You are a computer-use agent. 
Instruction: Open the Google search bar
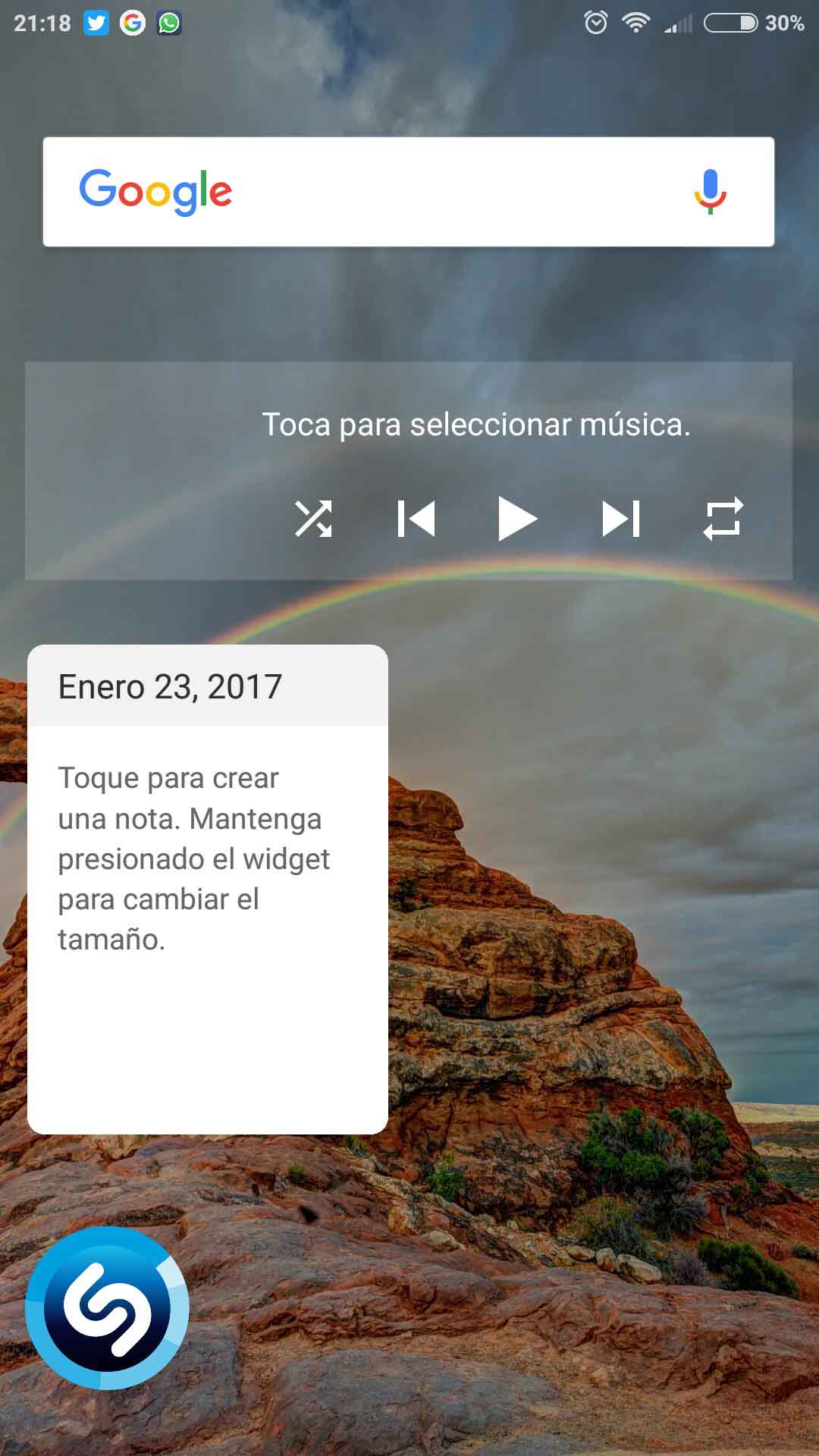[x=409, y=192]
